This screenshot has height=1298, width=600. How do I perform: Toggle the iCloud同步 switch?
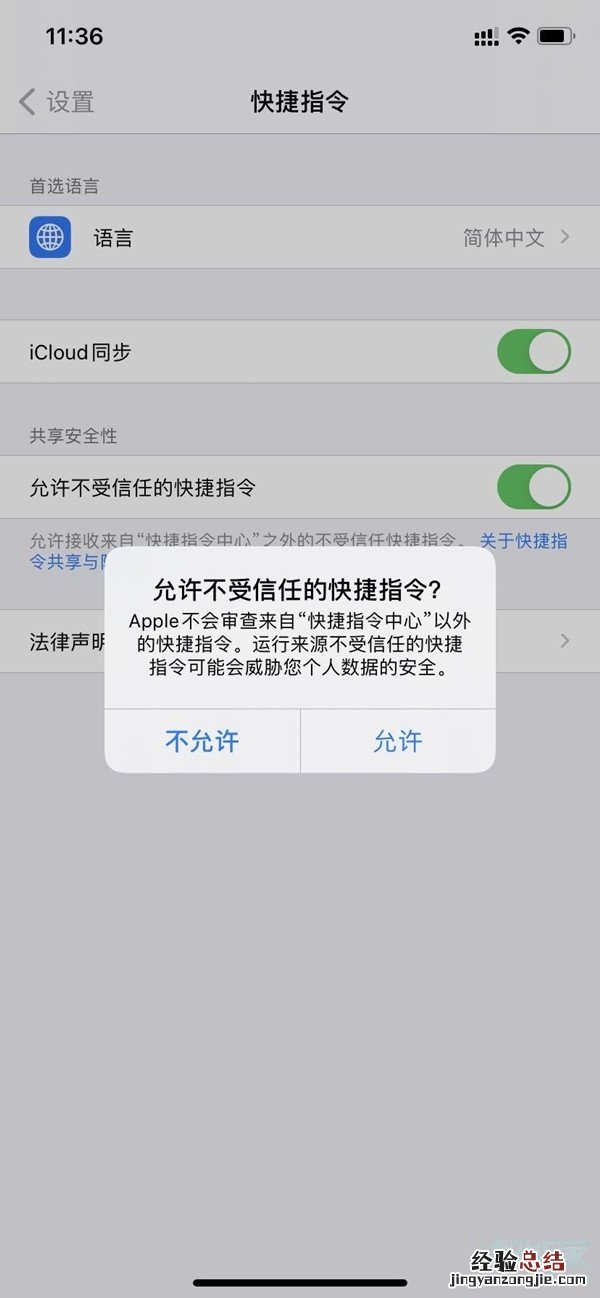click(533, 352)
